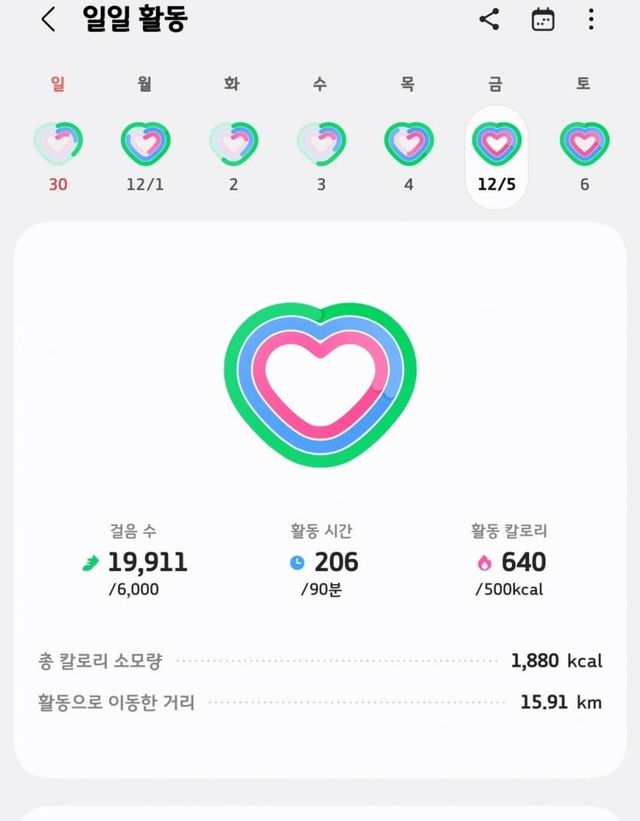Open 걸음 수 step count details

click(x=134, y=561)
